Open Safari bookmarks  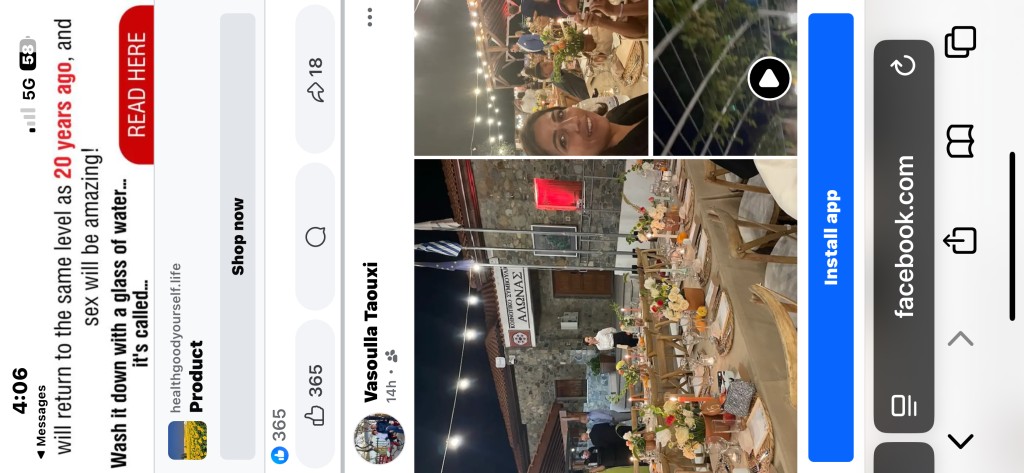click(960, 141)
